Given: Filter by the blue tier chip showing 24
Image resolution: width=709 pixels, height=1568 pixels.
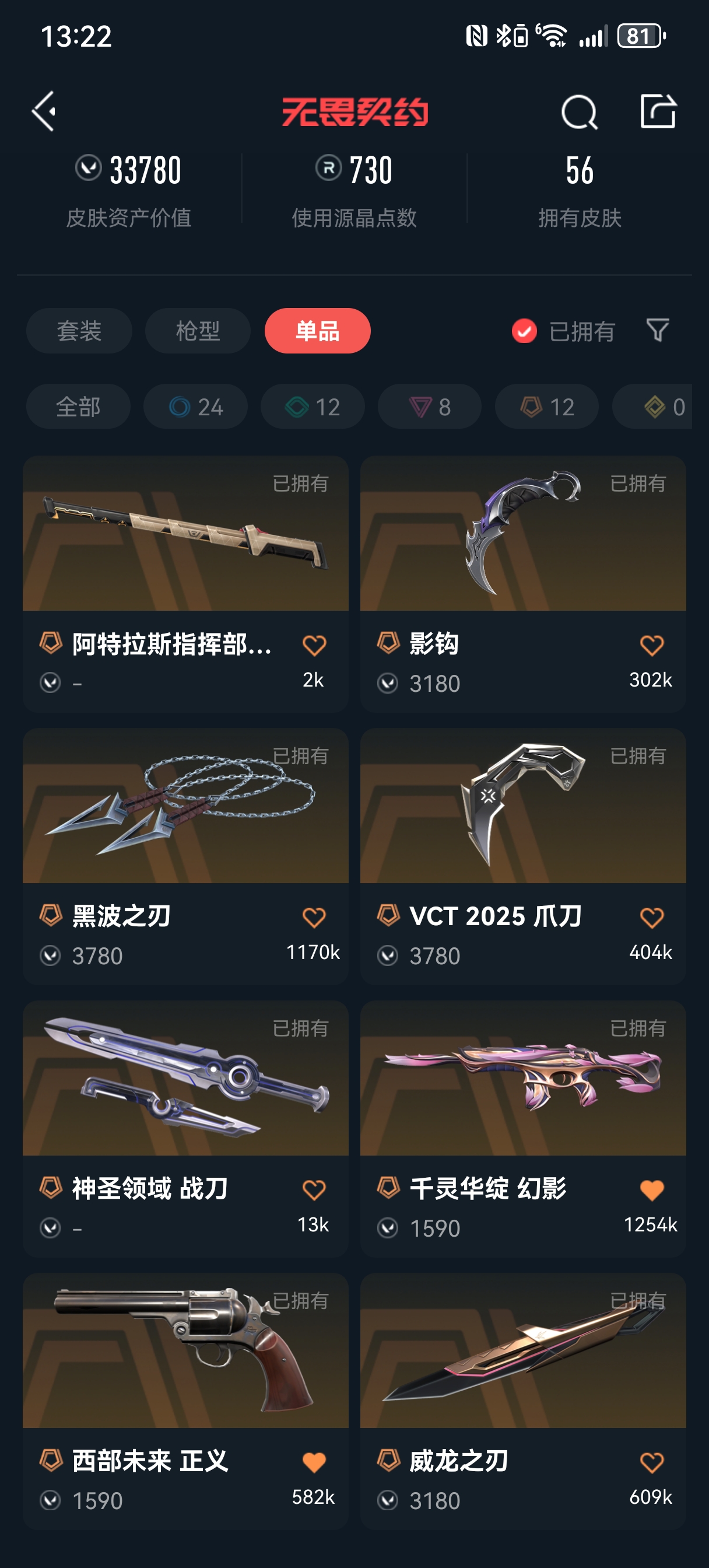Looking at the screenshot, I should (x=195, y=407).
